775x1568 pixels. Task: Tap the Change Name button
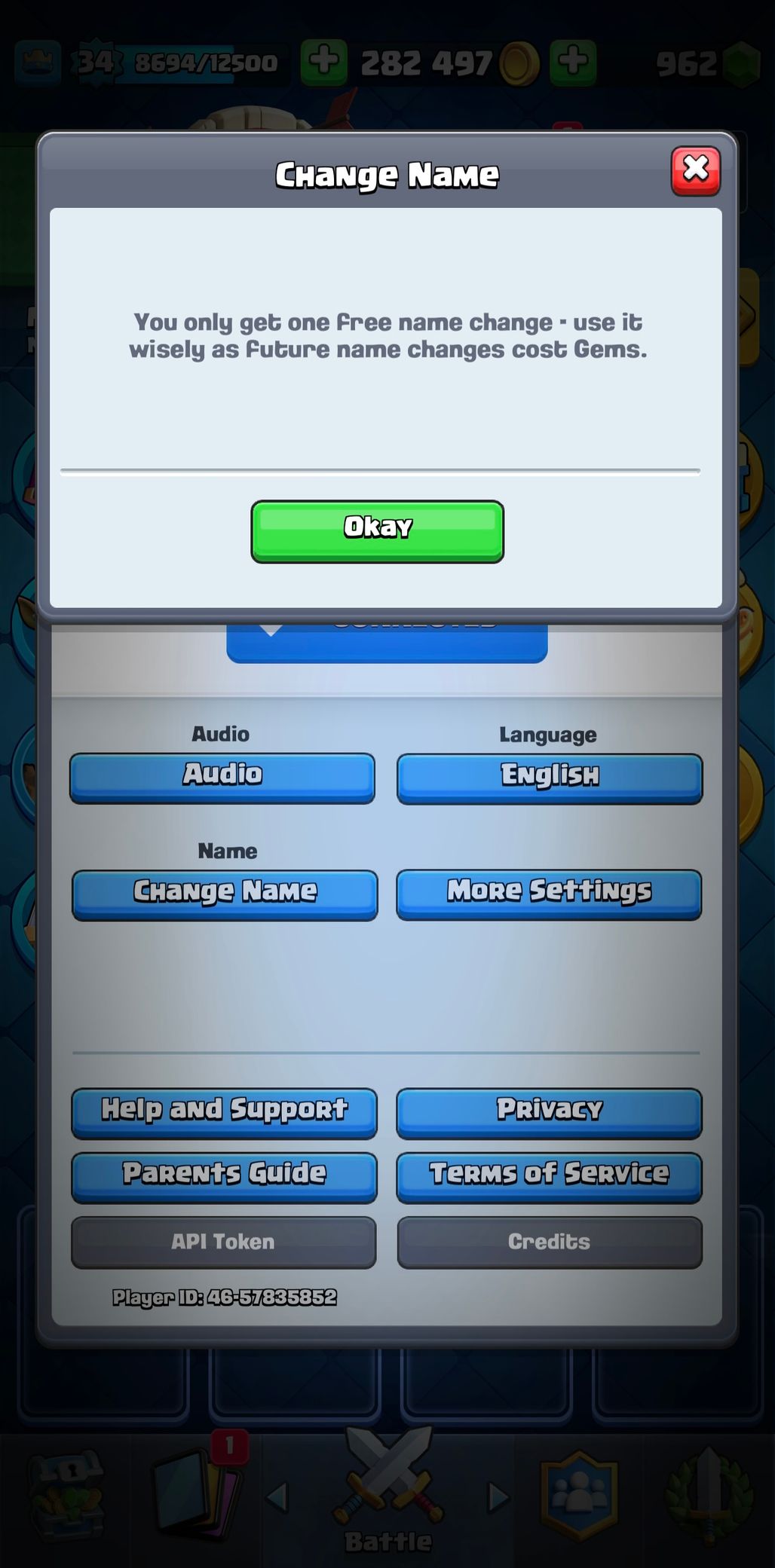tap(225, 894)
